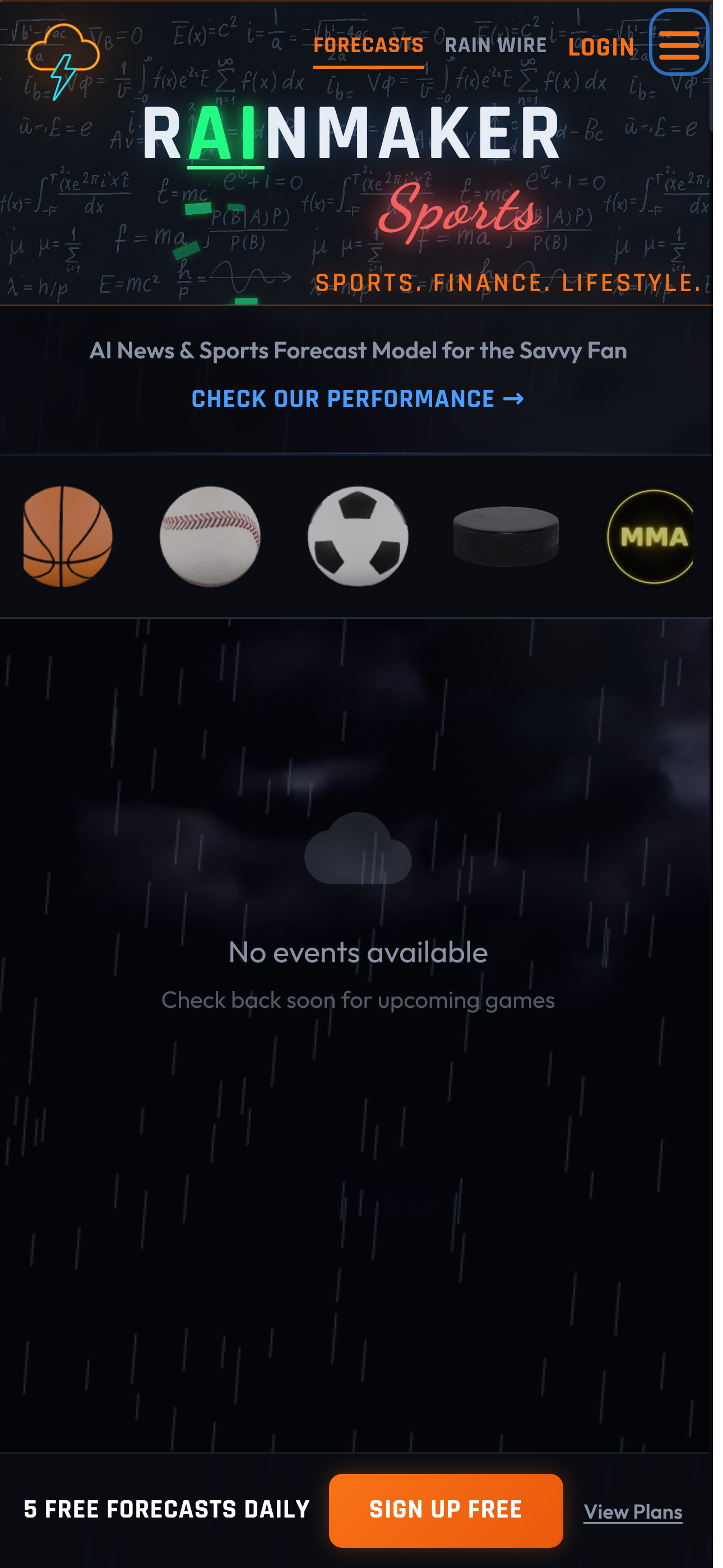Open the Rain Wire section

tap(495, 46)
